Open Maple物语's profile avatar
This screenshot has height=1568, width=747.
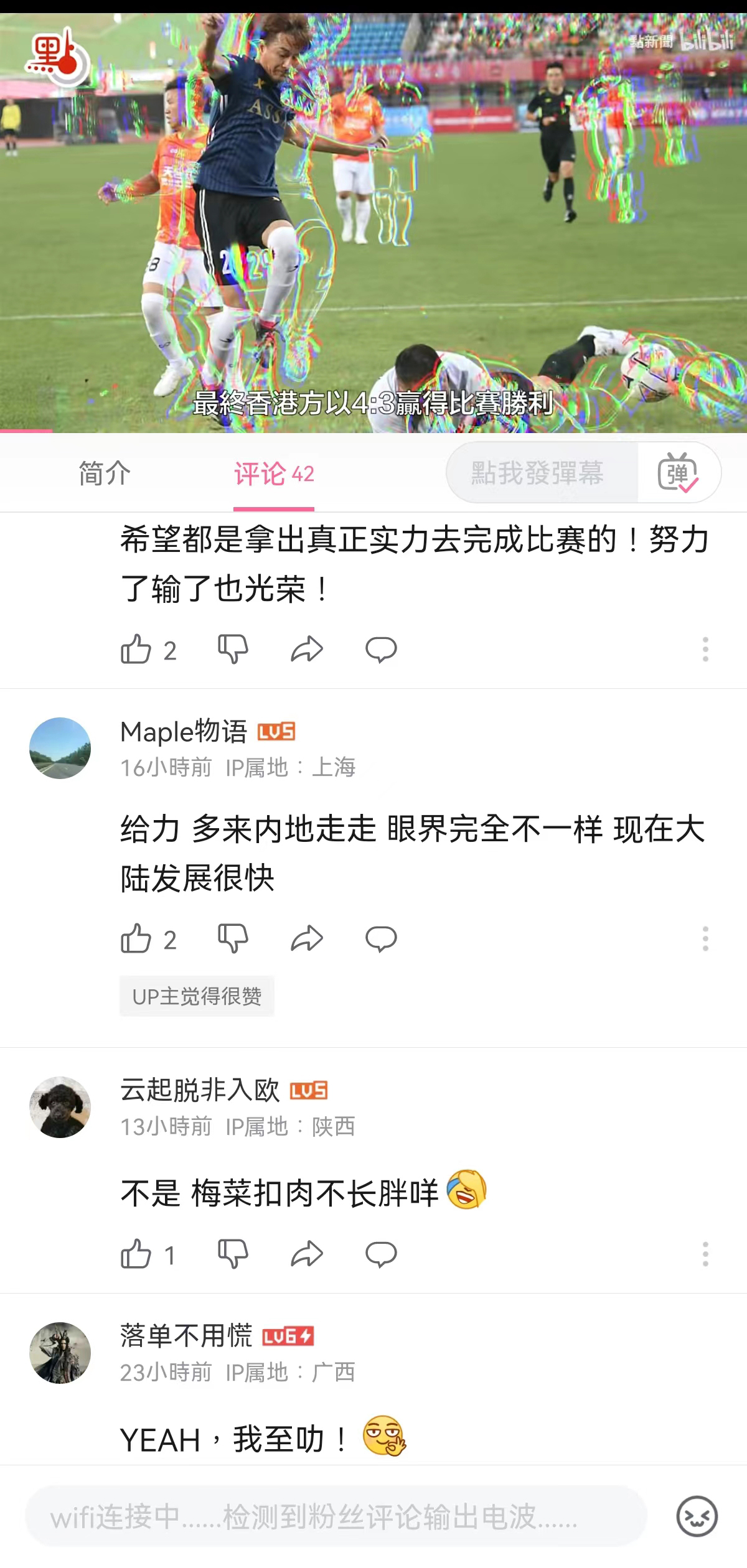60,748
